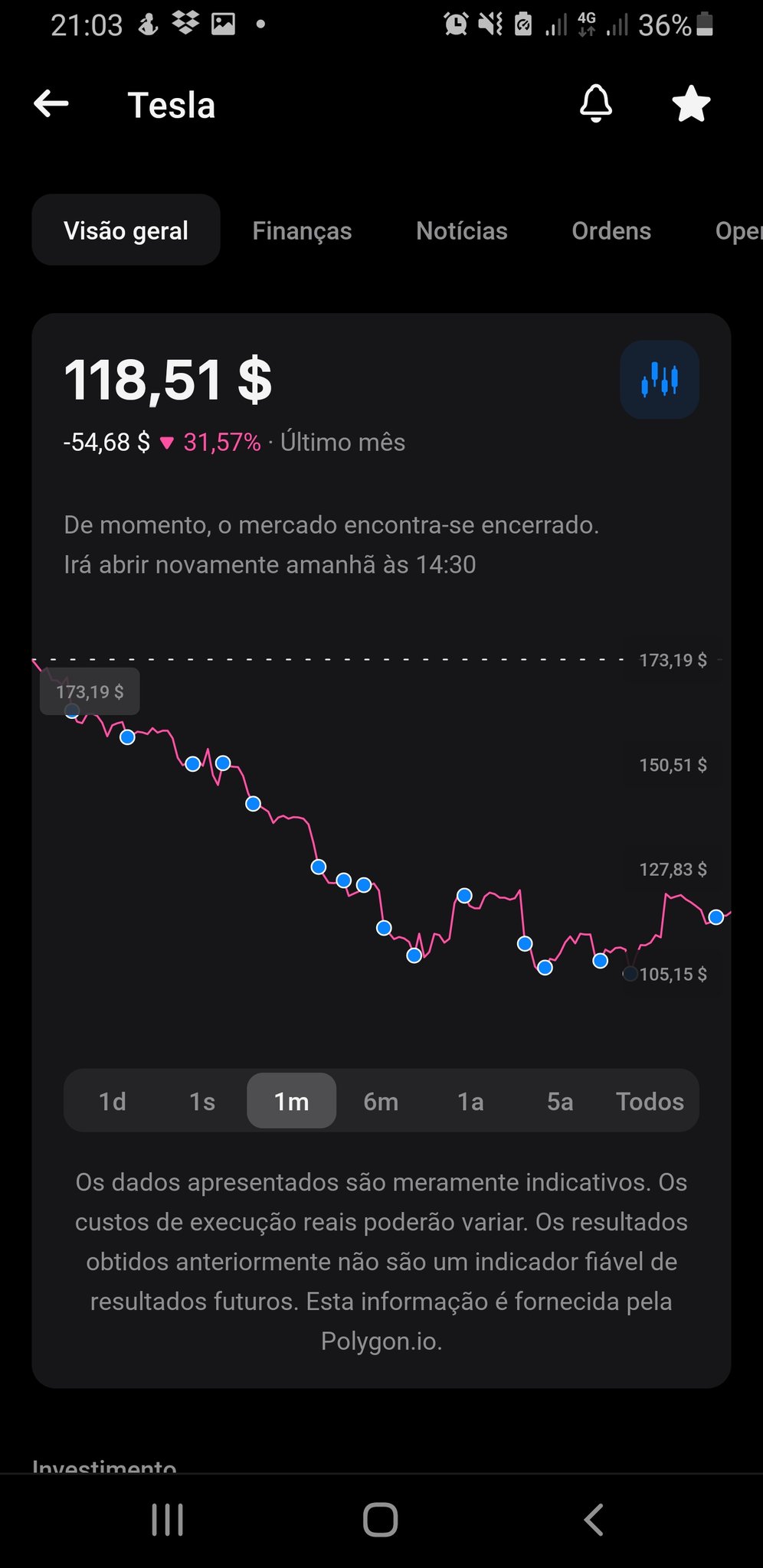The width and height of the screenshot is (763, 1568).
Task: Select the 1s chart range
Action: (202, 1101)
